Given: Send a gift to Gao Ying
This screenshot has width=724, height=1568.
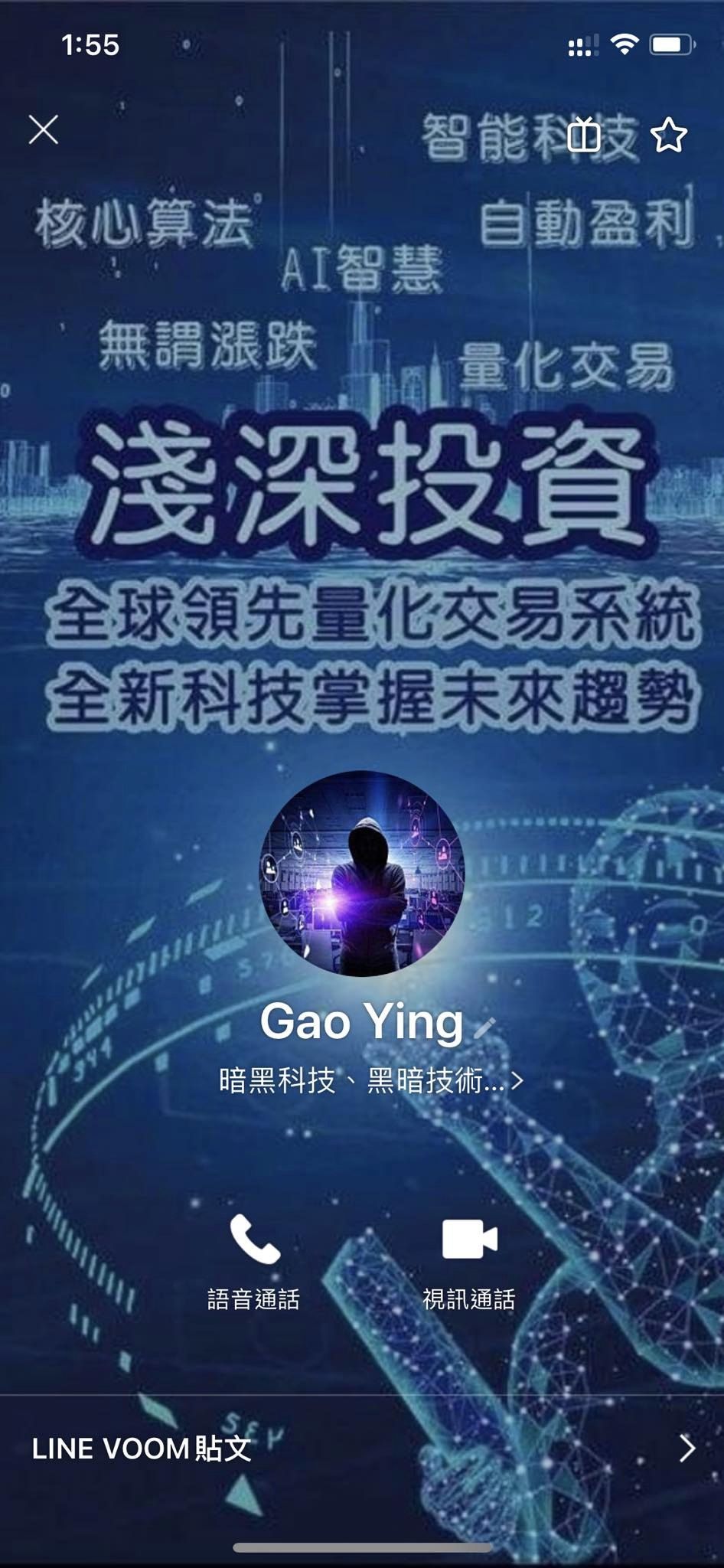Looking at the screenshot, I should (584, 134).
